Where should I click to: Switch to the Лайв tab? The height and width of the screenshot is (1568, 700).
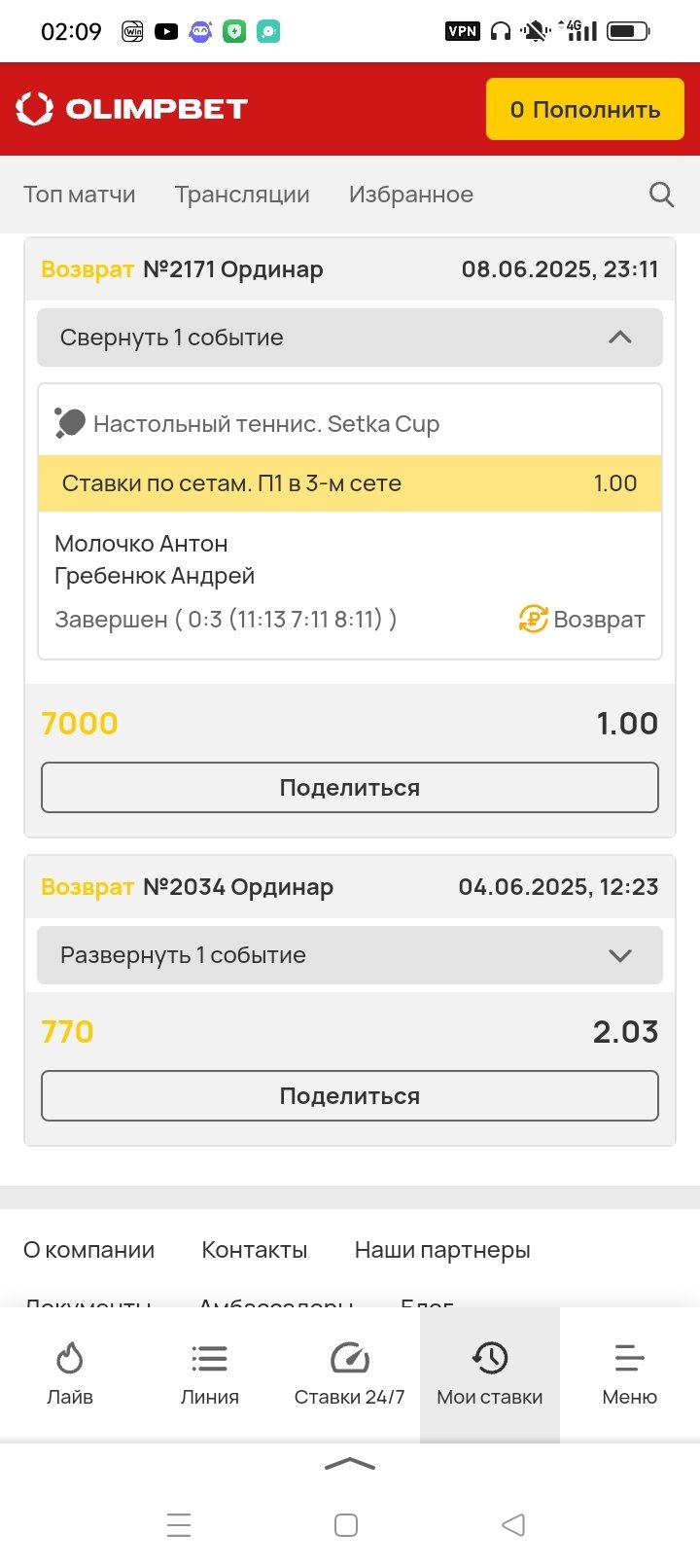click(x=70, y=1373)
